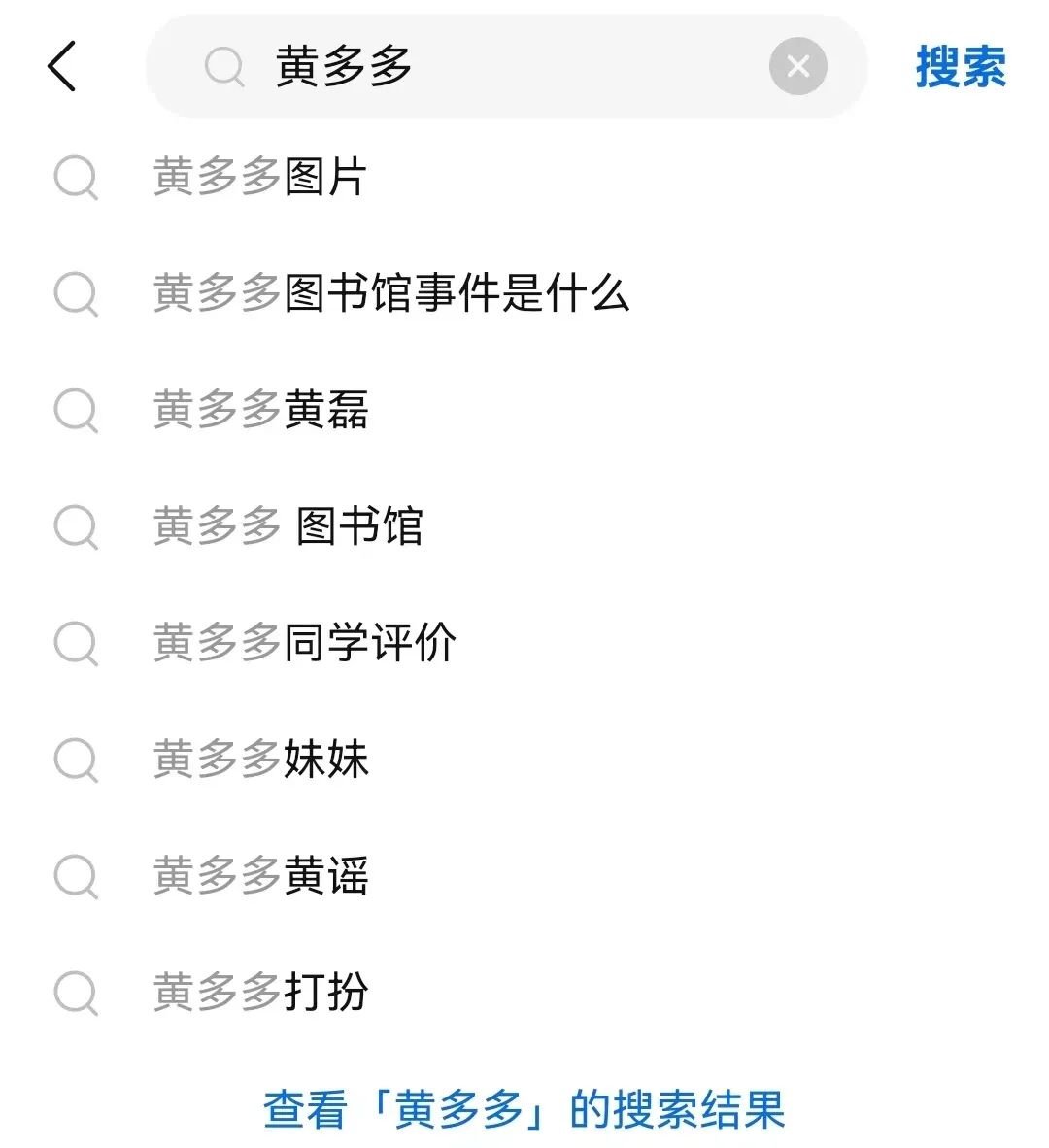Go back using the left arrow
This screenshot has width=1049, height=1148.
61,67
